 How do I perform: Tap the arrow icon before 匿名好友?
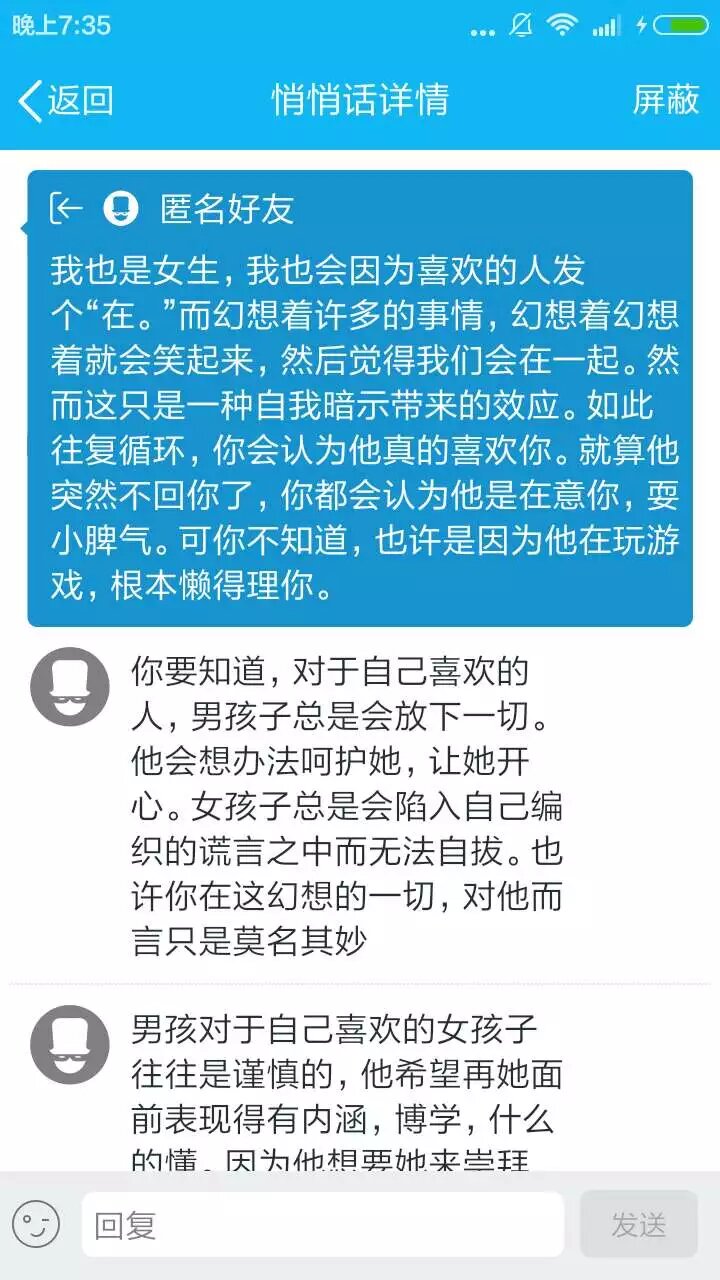tap(66, 208)
